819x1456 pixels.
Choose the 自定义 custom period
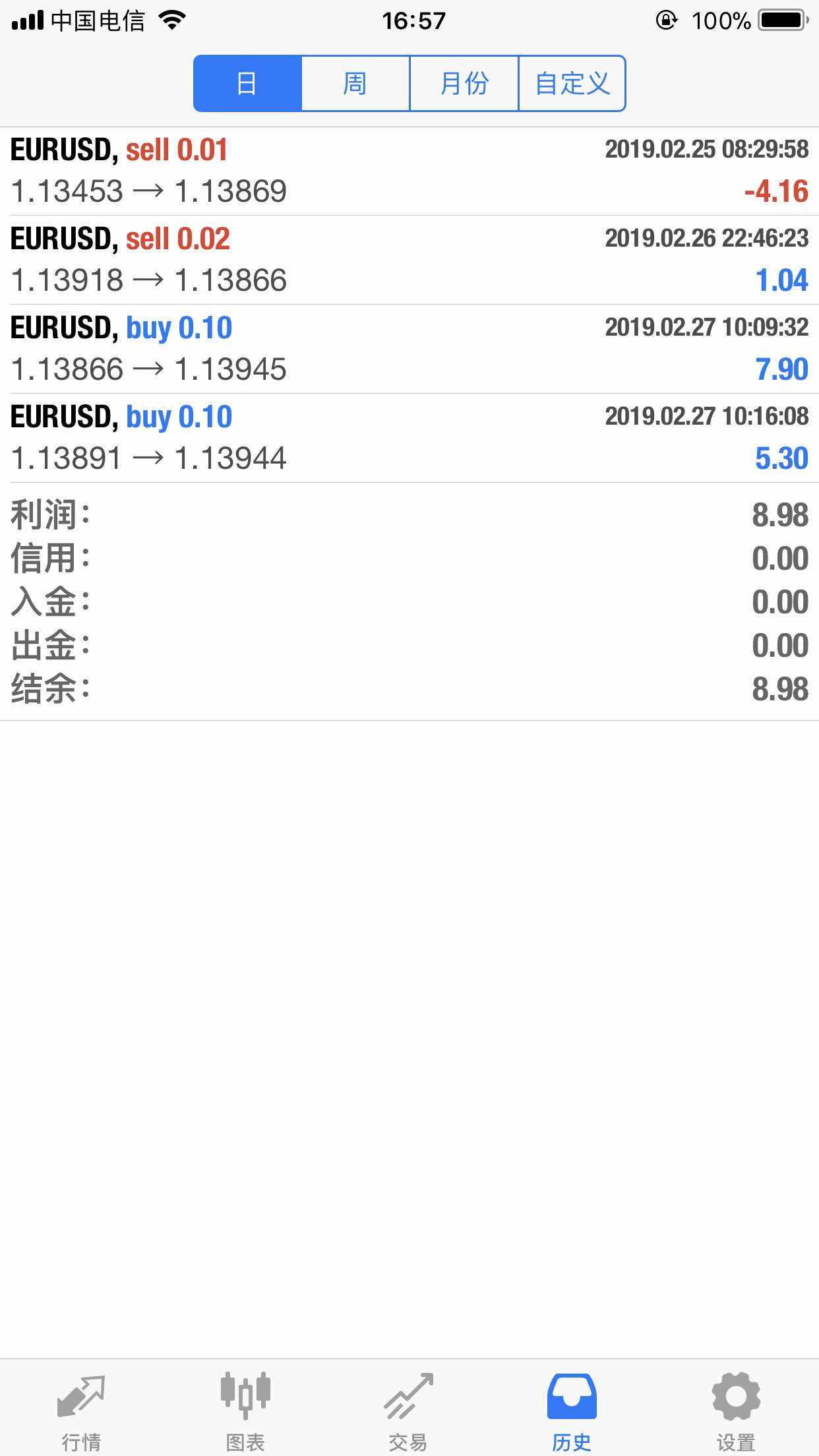572,84
